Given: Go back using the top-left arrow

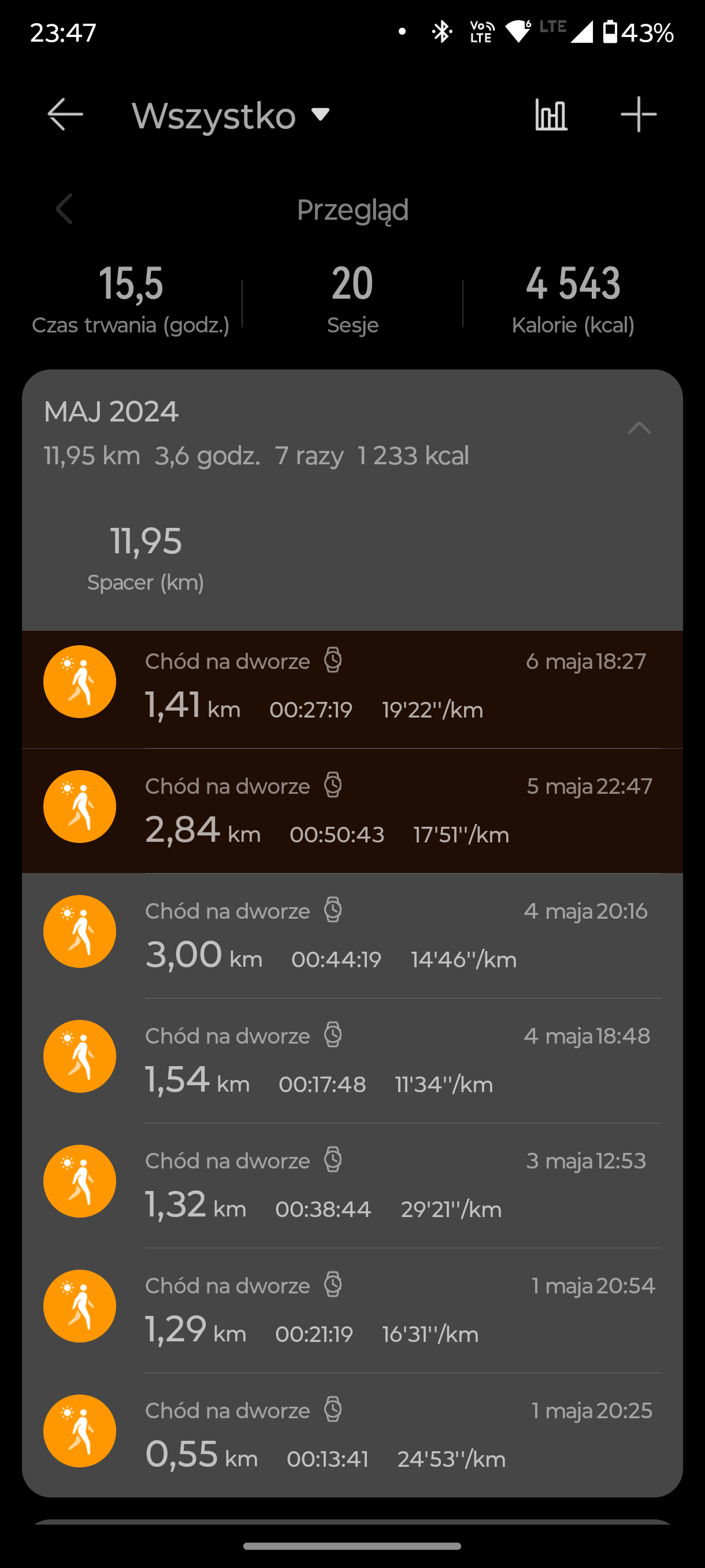Looking at the screenshot, I should click(x=65, y=114).
